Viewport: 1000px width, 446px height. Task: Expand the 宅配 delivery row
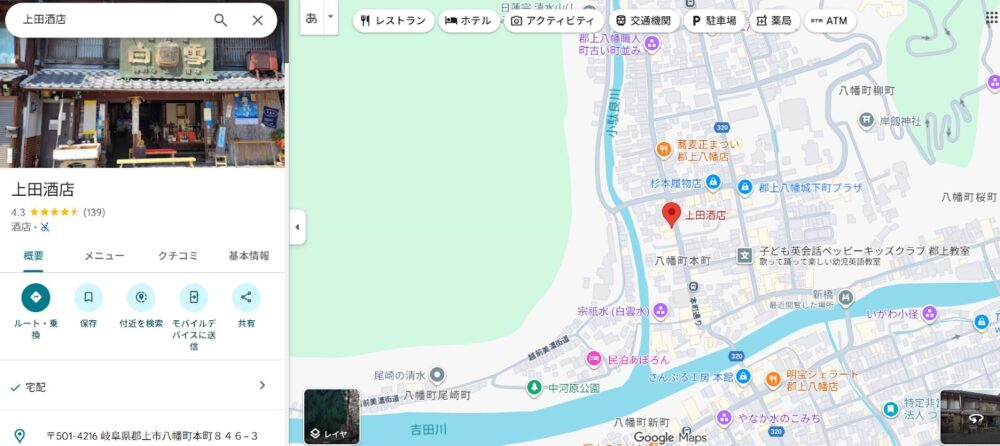(262, 386)
